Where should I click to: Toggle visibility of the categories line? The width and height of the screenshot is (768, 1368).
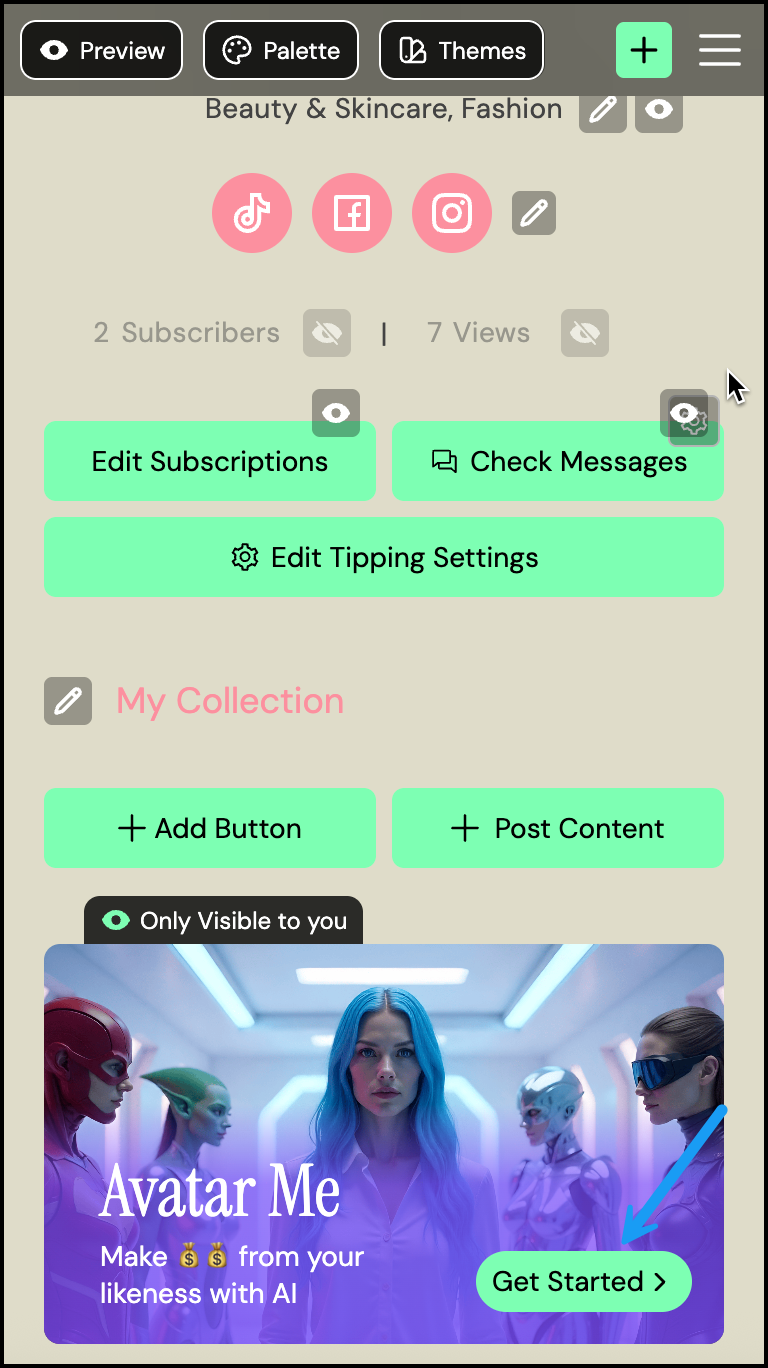click(x=659, y=109)
